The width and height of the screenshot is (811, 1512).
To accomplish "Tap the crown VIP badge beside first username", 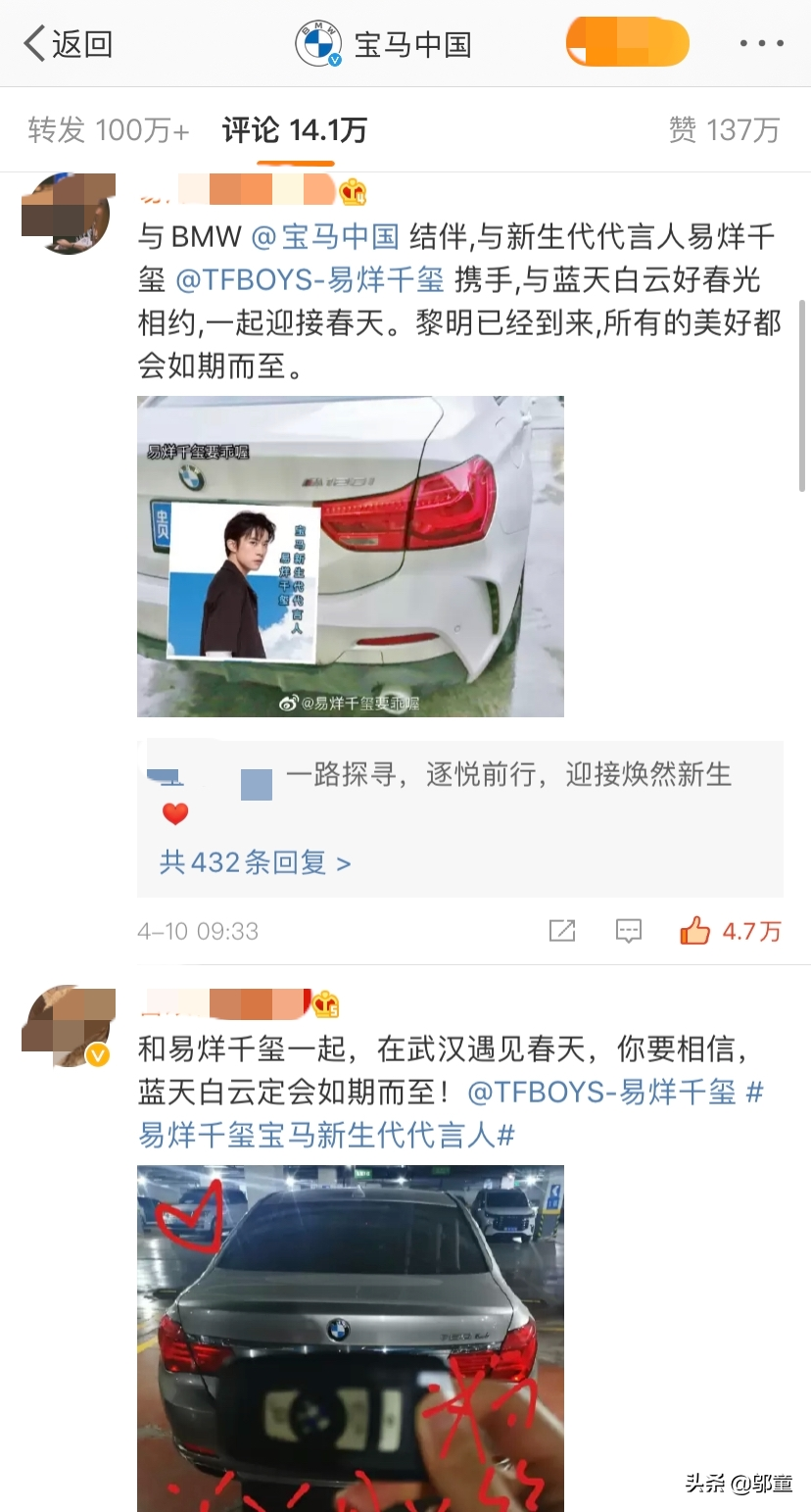I will [x=355, y=193].
